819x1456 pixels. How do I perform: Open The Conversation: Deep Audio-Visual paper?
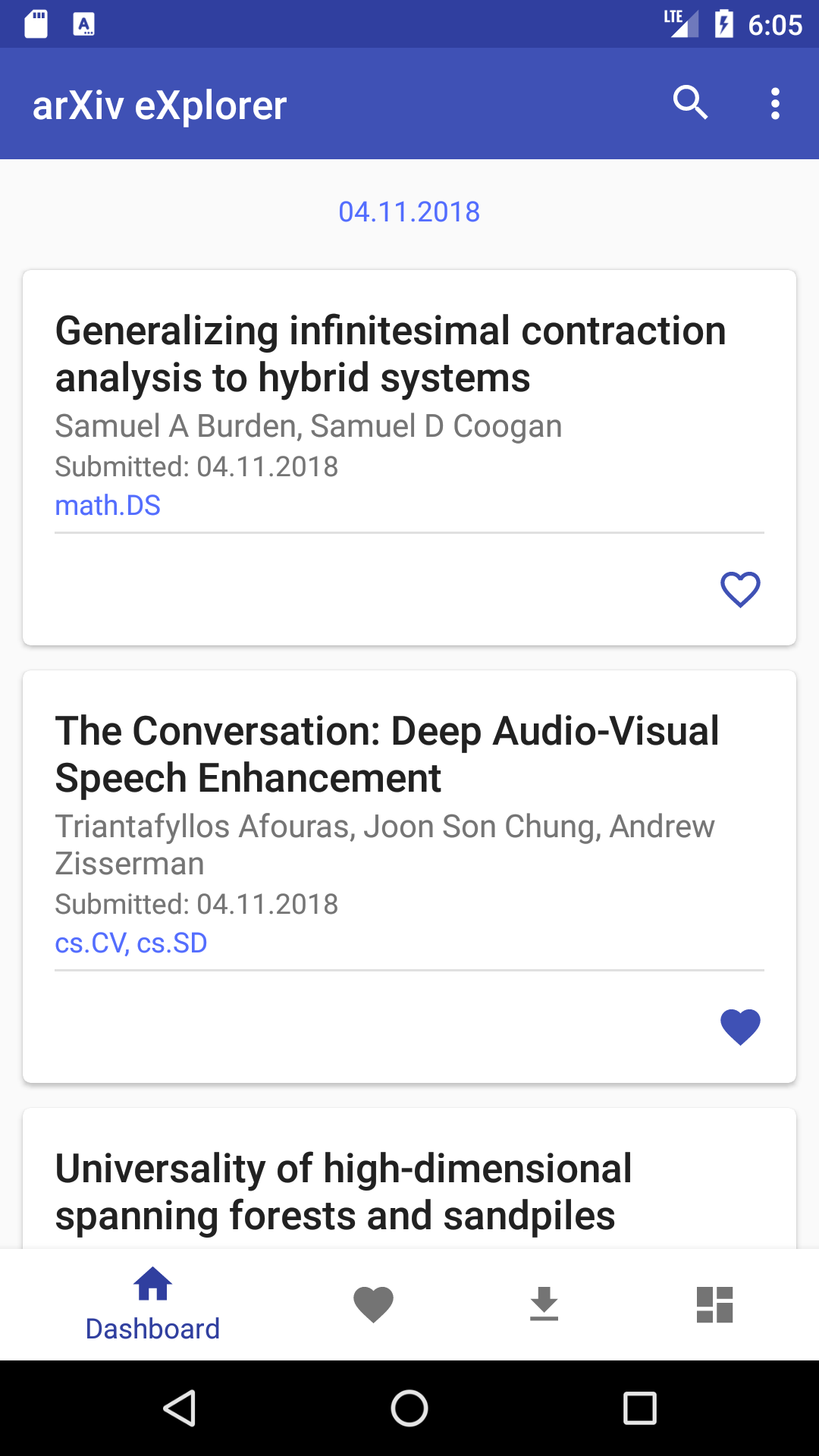[387, 755]
